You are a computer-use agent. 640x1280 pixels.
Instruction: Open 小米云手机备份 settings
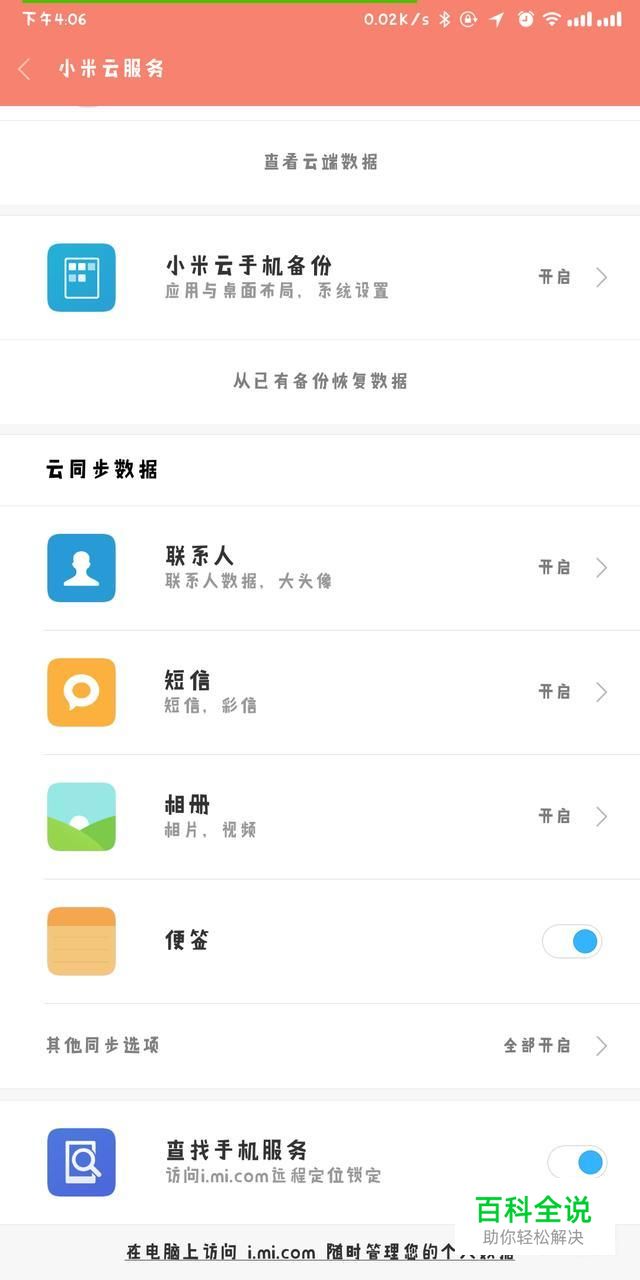[320, 277]
